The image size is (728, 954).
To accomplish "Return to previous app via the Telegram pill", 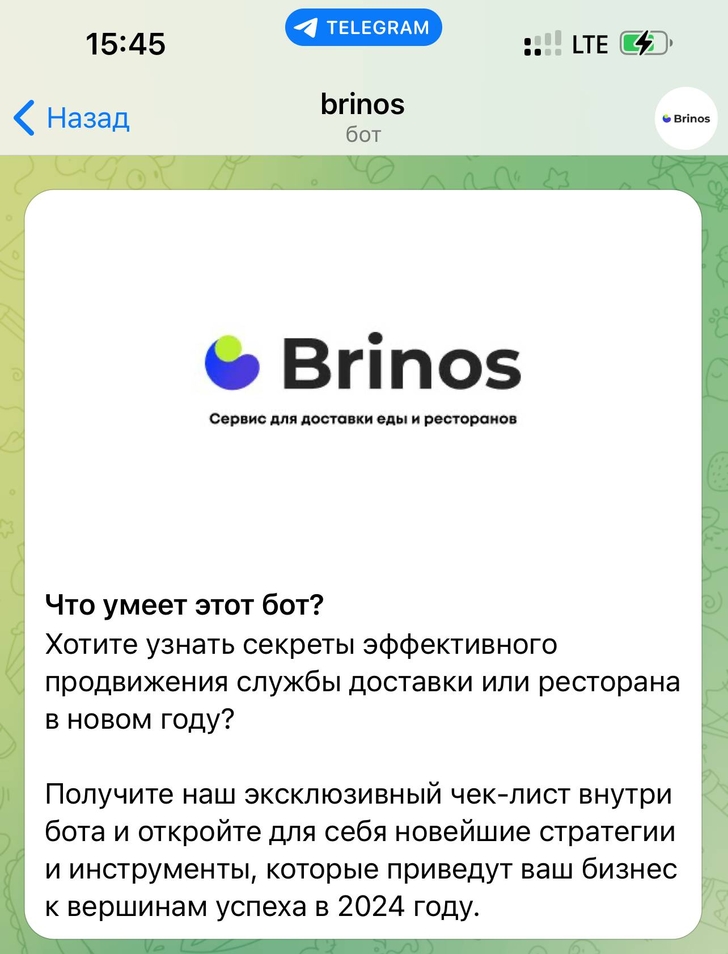I will [x=363, y=28].
